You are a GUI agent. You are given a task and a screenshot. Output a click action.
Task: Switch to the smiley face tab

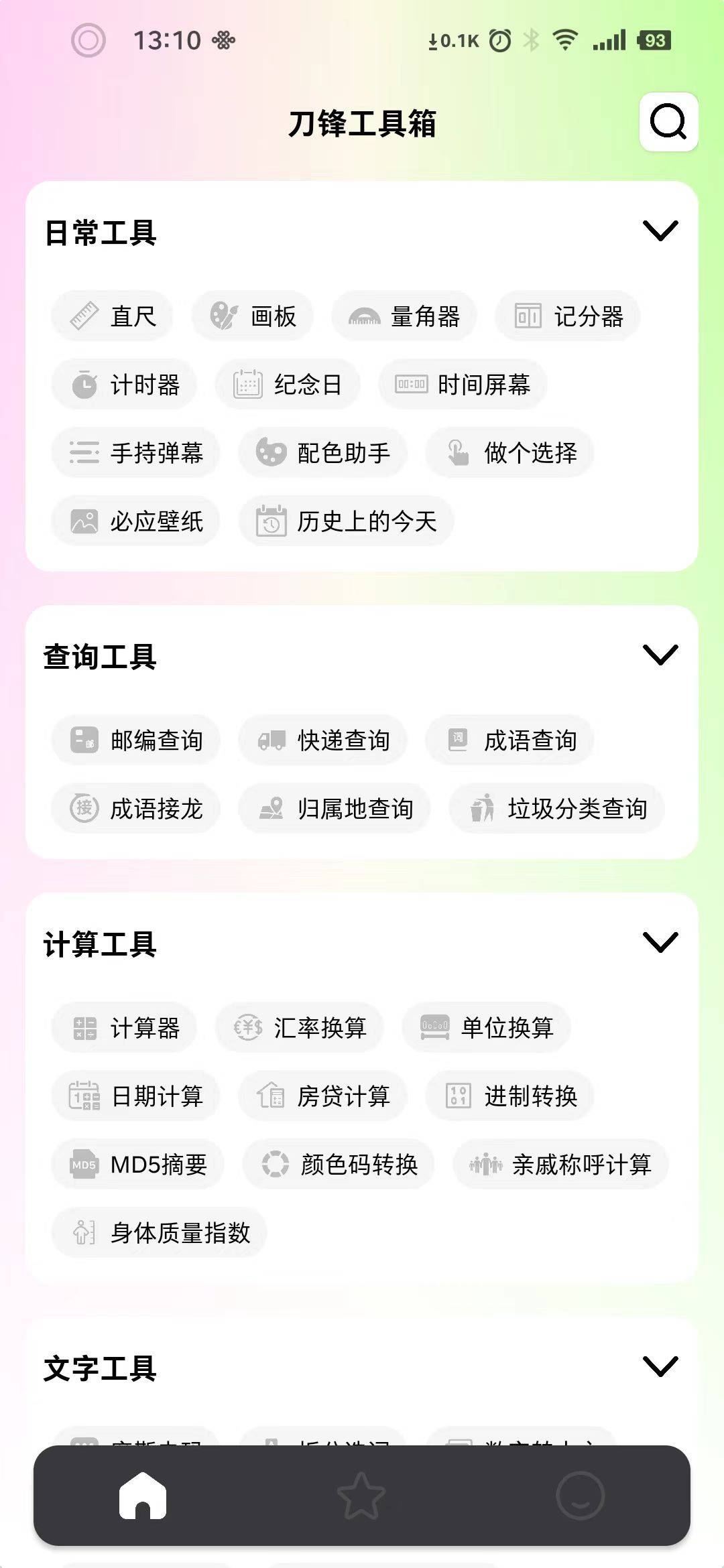(x=581, y=1496)
